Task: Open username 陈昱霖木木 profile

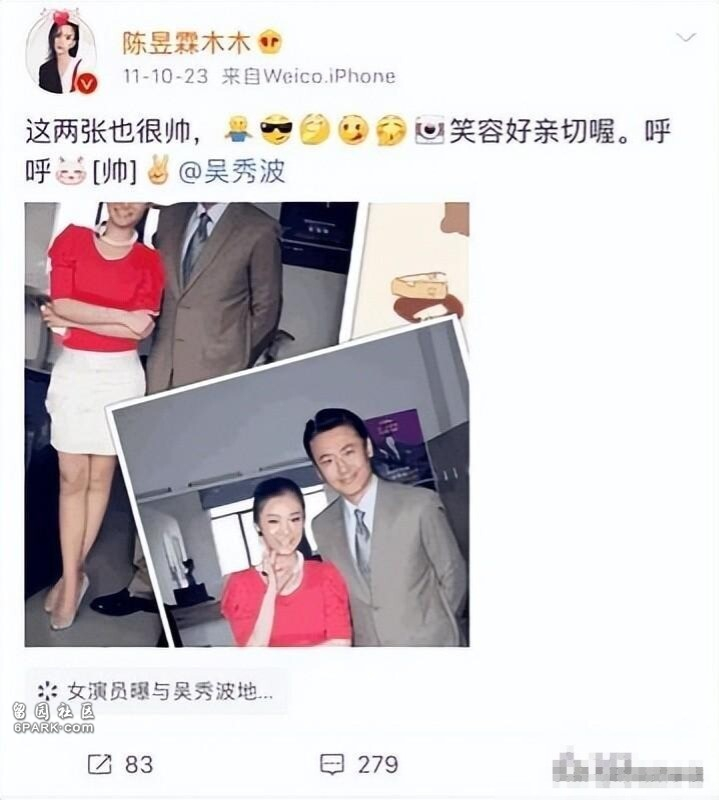Action: pos(188,42)
